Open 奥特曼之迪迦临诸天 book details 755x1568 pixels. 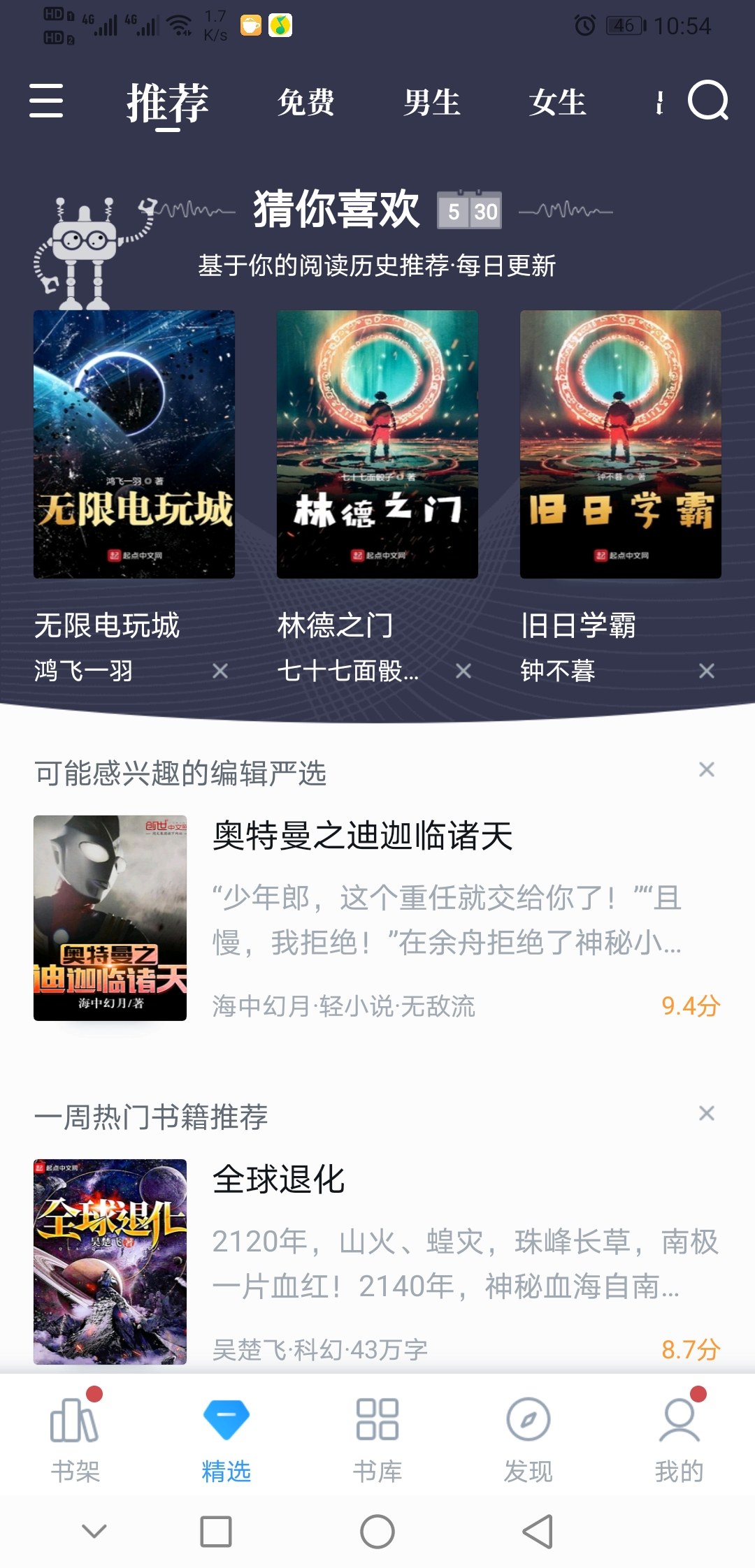point(362,836)
